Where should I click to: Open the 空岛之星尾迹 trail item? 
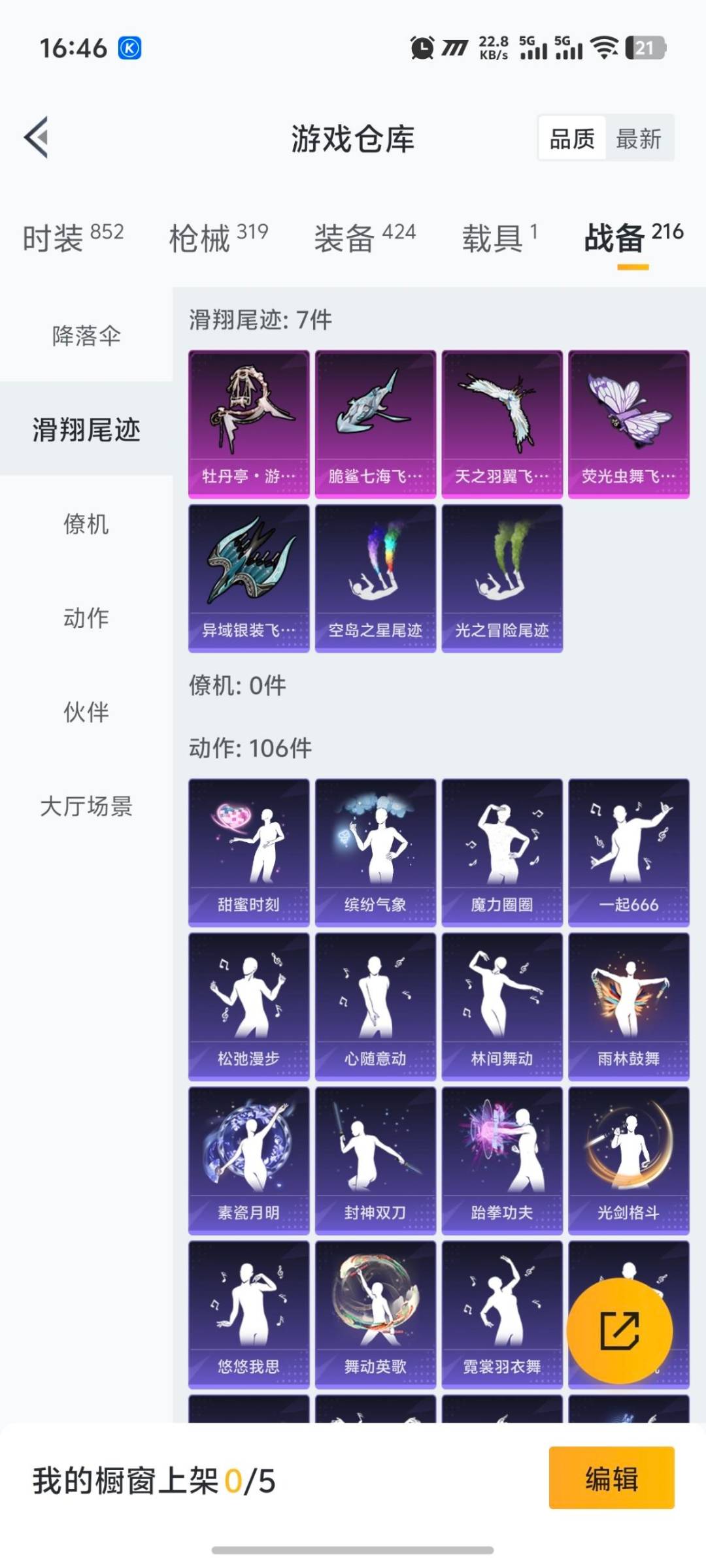tap(375, 575)
